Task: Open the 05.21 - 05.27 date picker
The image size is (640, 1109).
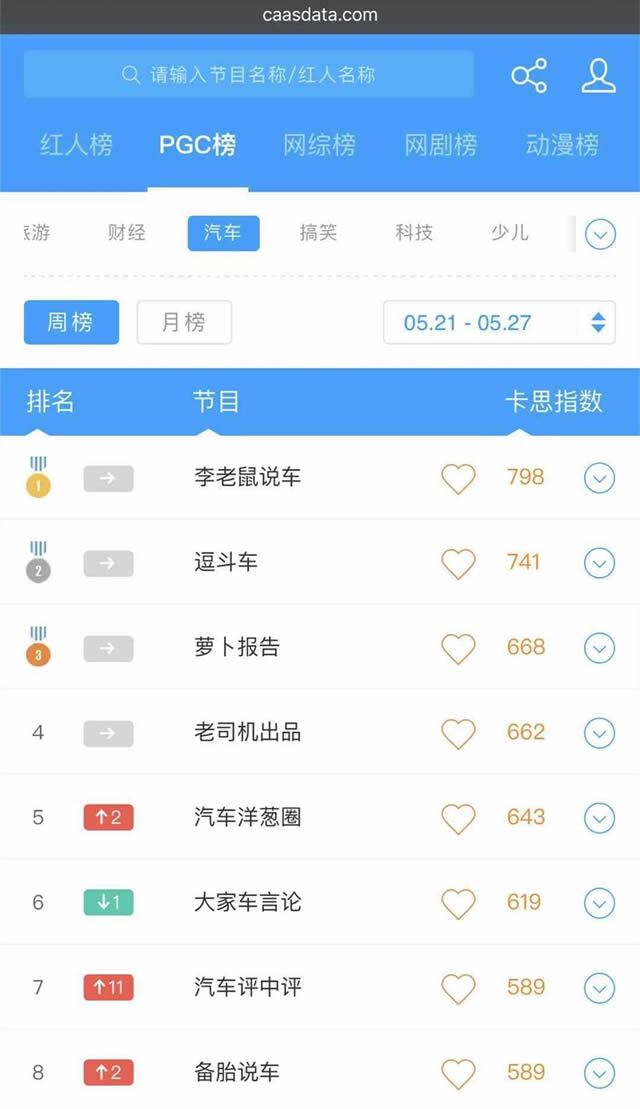Action: pyautogui.click(x=499, y=323)
